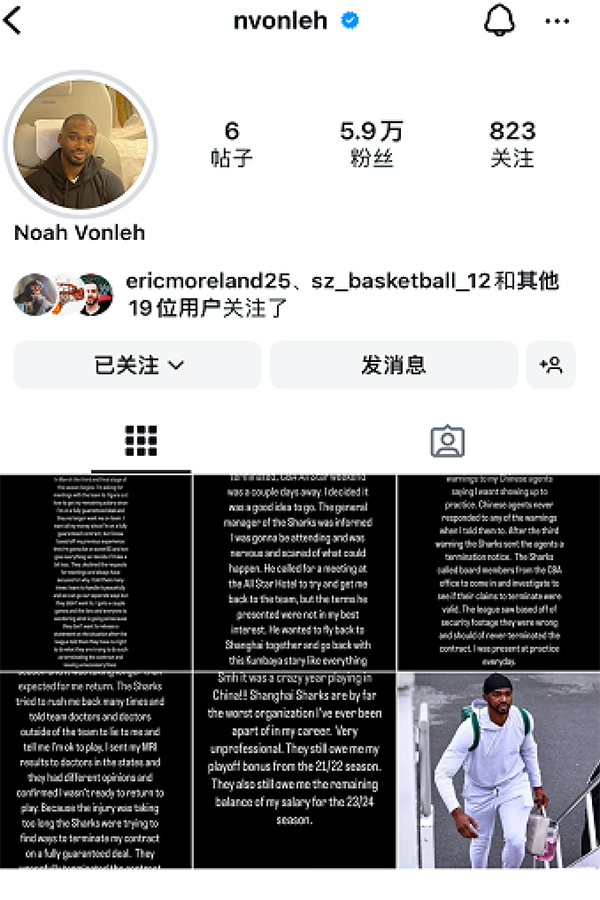The image size is (600, 900).
Task: Show suggested accounts via add-person button
Action: (551, 365)
